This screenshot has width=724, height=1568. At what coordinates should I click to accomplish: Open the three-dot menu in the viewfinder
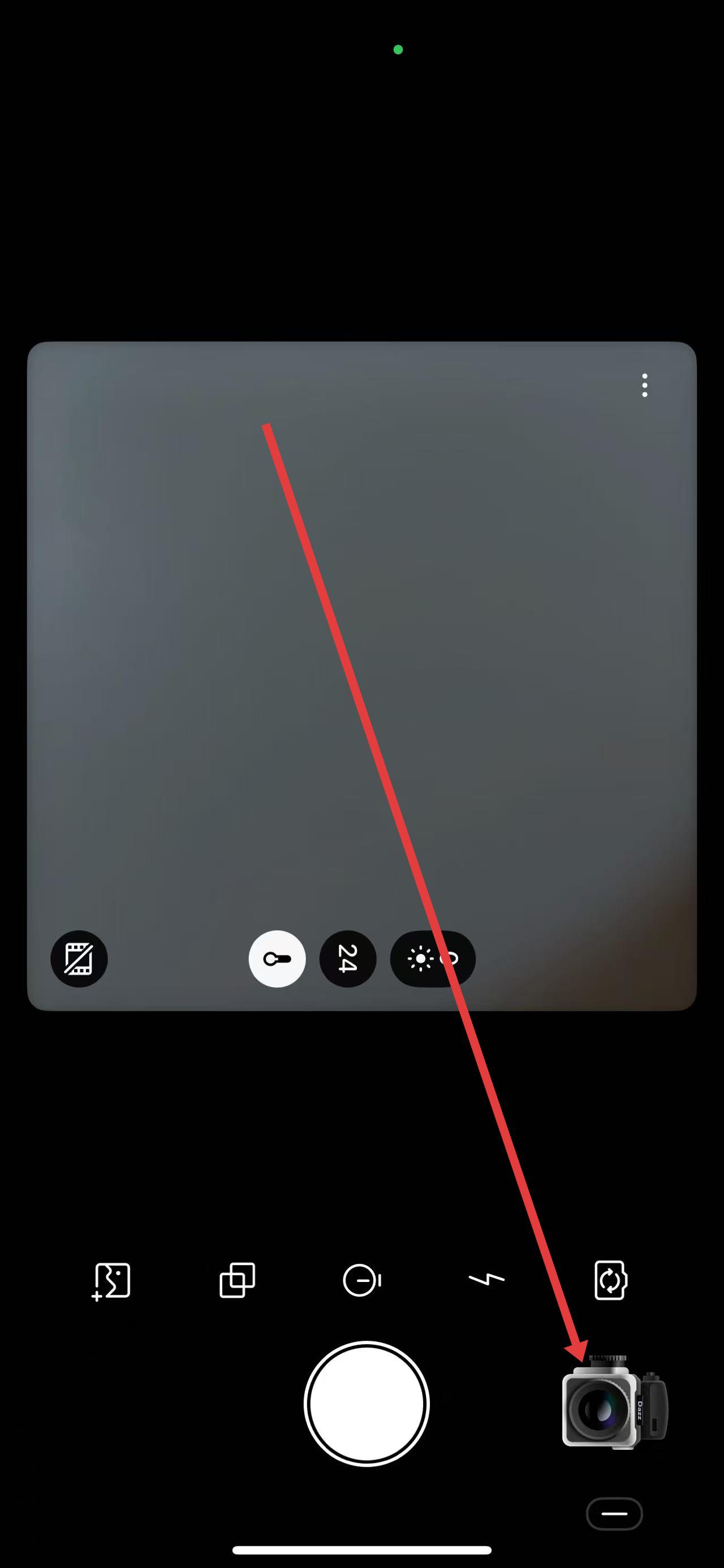point(644,385)
